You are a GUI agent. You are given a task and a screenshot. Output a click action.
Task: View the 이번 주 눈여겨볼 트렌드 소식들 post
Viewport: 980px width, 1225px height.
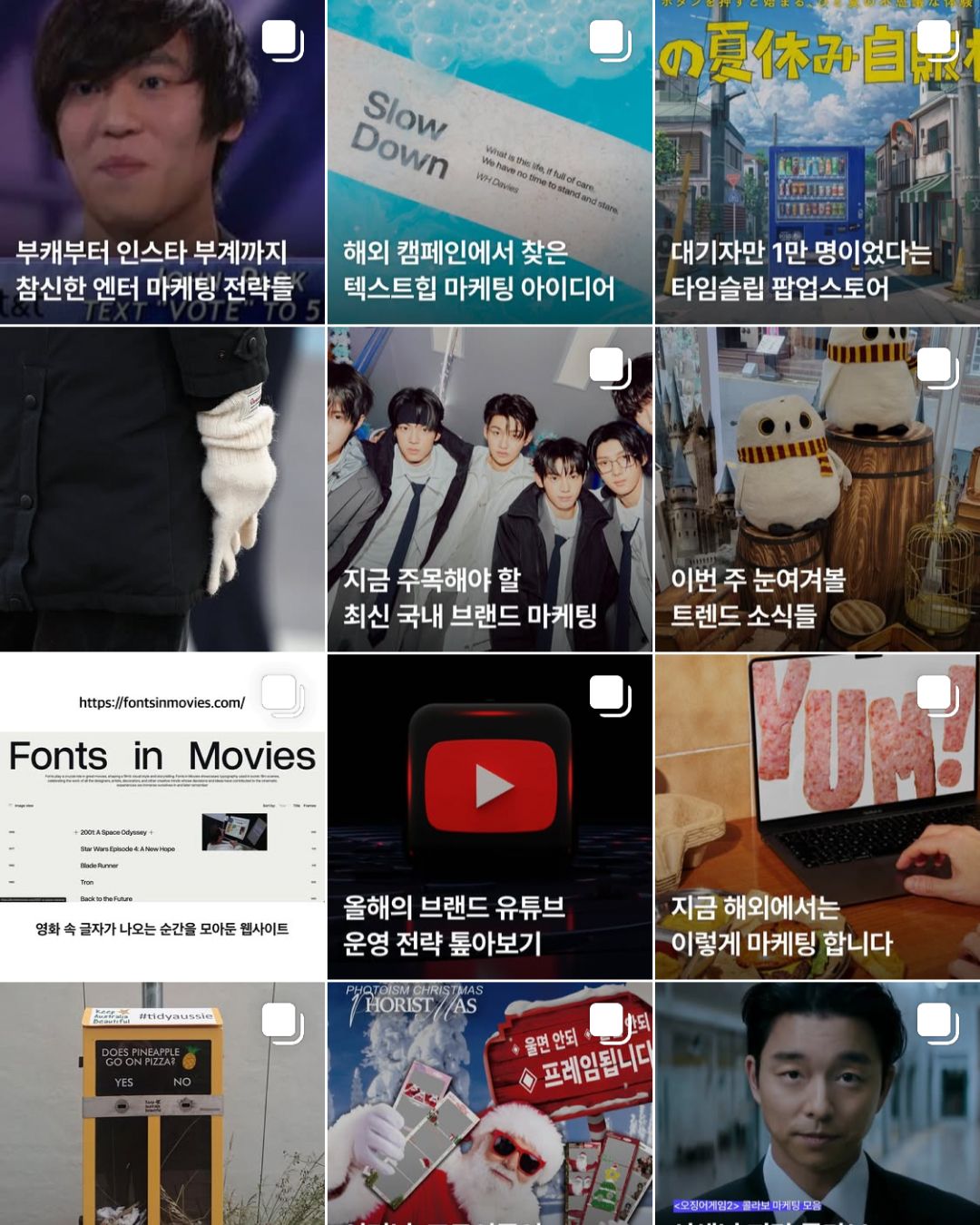817,489
